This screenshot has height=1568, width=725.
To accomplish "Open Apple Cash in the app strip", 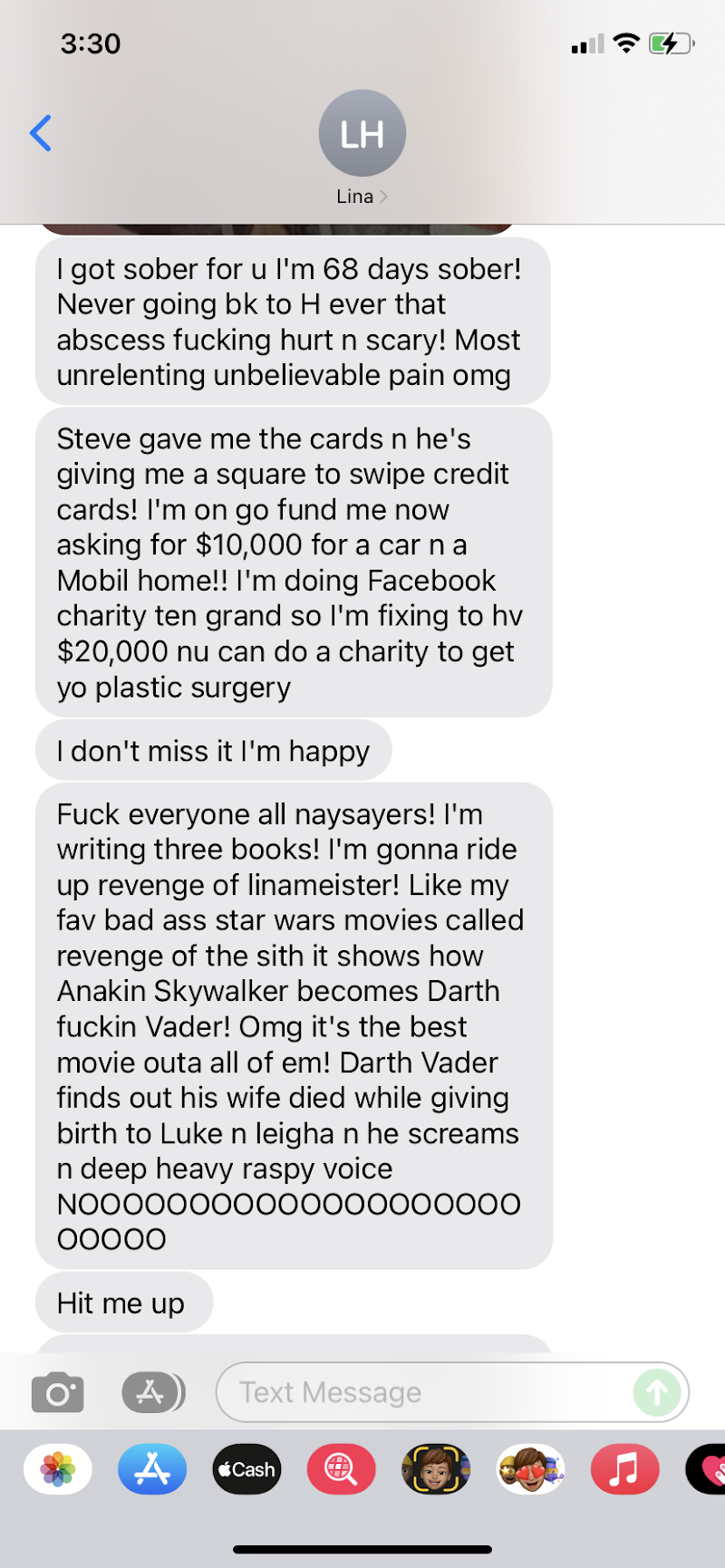I will pos(246,1468).
